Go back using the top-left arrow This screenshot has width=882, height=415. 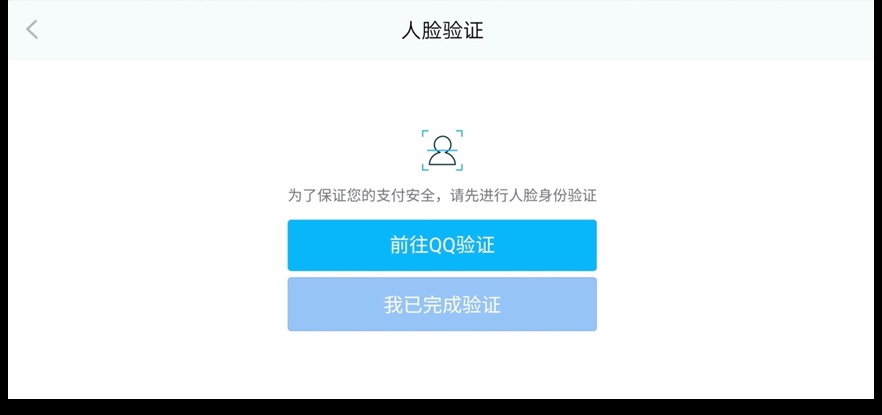(x=32, y=29)
